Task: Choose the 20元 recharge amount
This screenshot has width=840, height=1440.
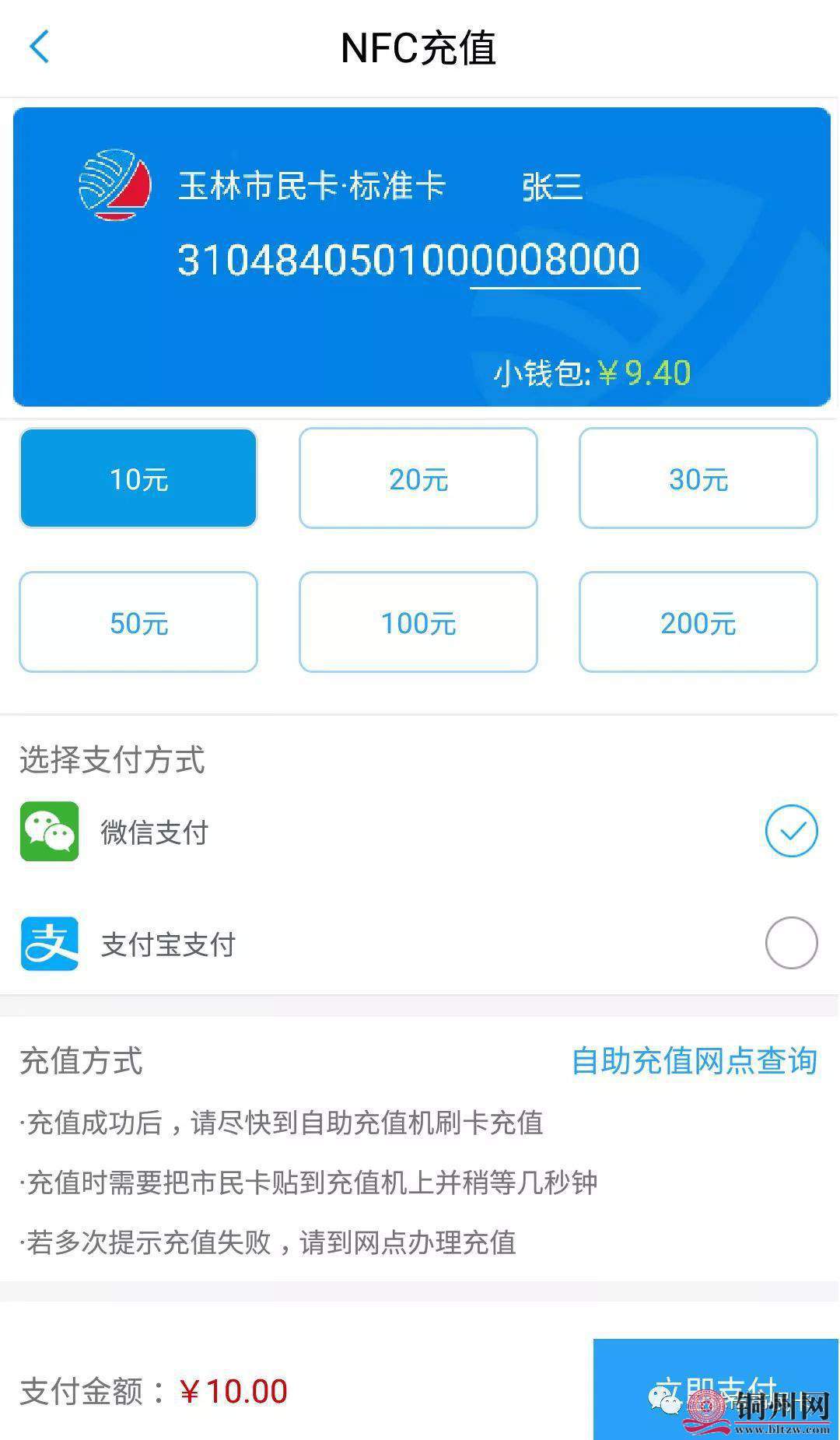Action: tap(418, 478)
